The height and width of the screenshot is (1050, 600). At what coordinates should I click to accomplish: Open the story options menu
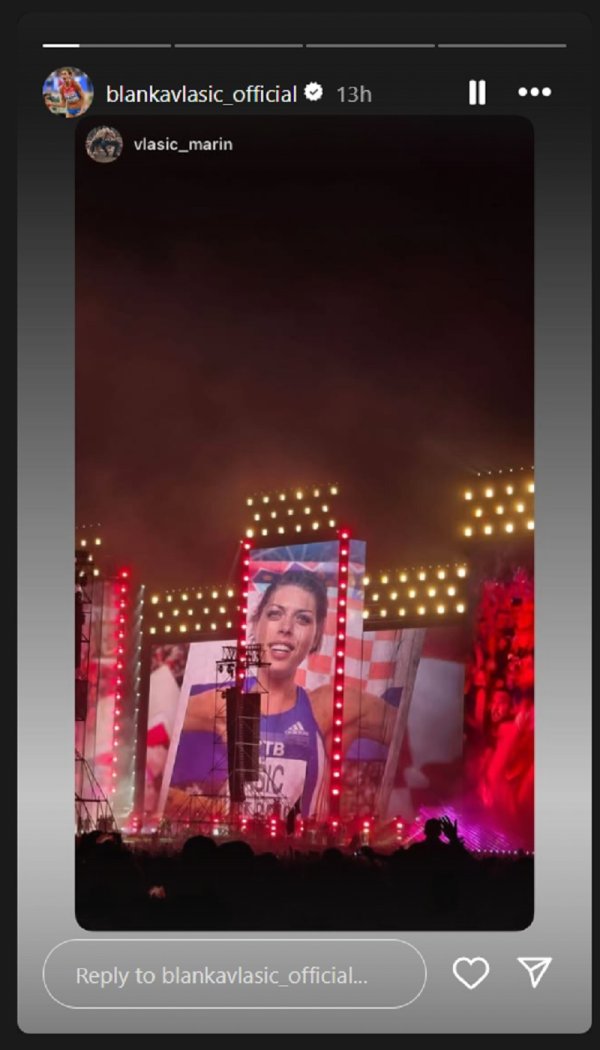click(x=534, y=93)
